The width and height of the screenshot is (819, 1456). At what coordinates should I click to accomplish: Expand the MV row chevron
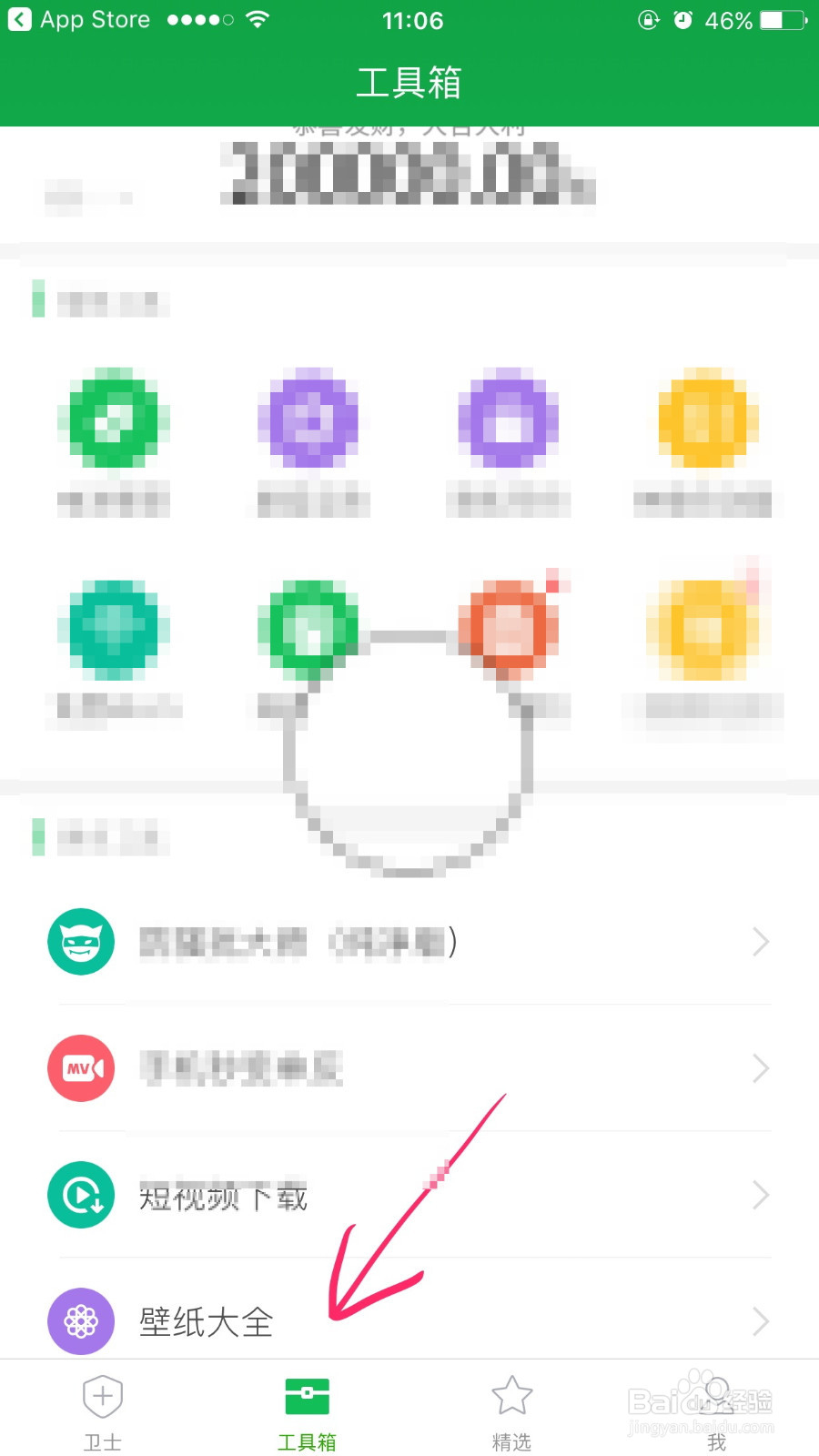pyautogui.click(x=761, y=1068)
